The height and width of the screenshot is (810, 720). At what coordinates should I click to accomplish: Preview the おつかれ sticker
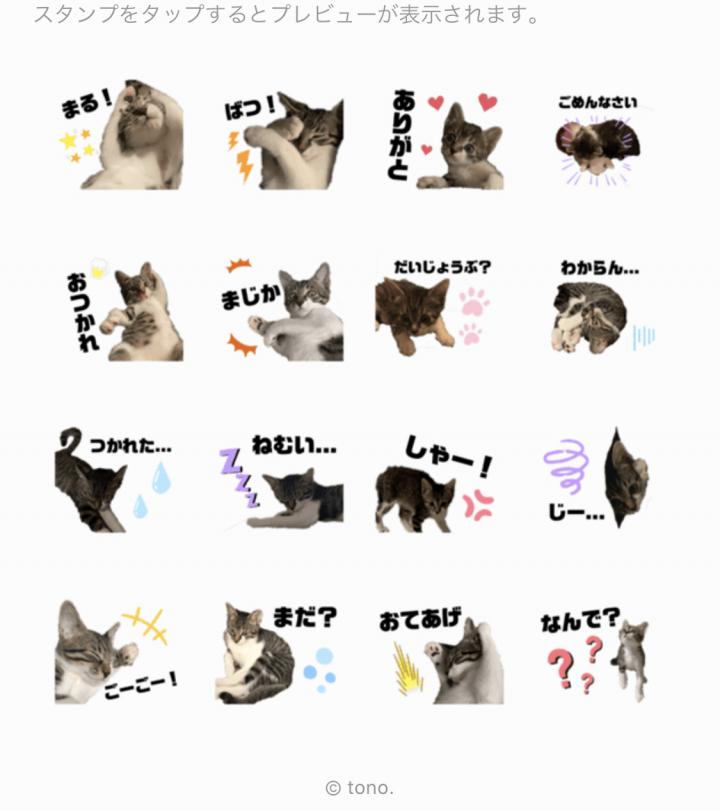[120, 309]
